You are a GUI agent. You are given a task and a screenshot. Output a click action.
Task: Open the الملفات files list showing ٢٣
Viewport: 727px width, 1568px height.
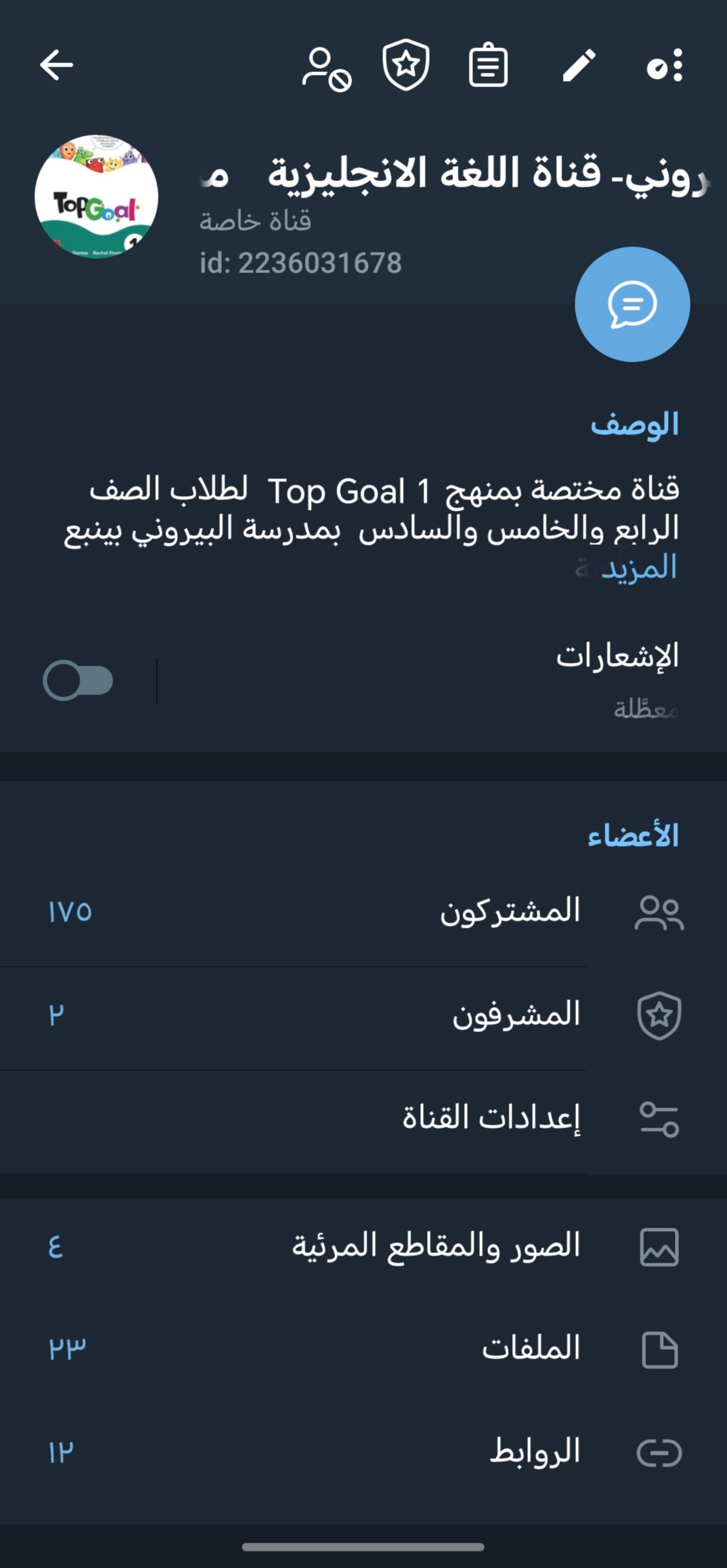[x=364, y=1348]
